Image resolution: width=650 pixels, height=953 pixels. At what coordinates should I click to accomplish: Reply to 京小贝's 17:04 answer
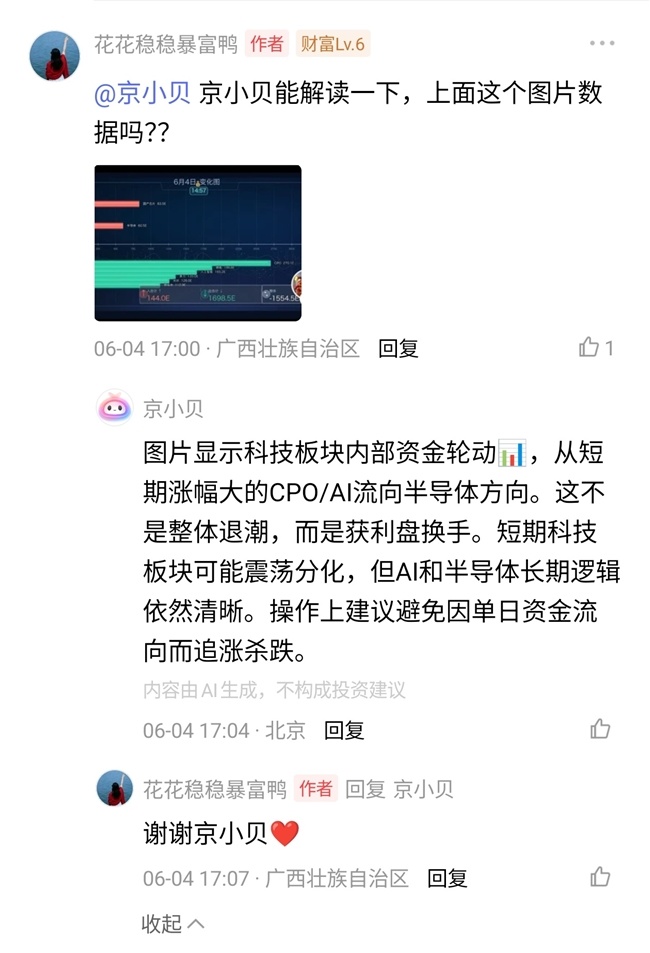344,730
